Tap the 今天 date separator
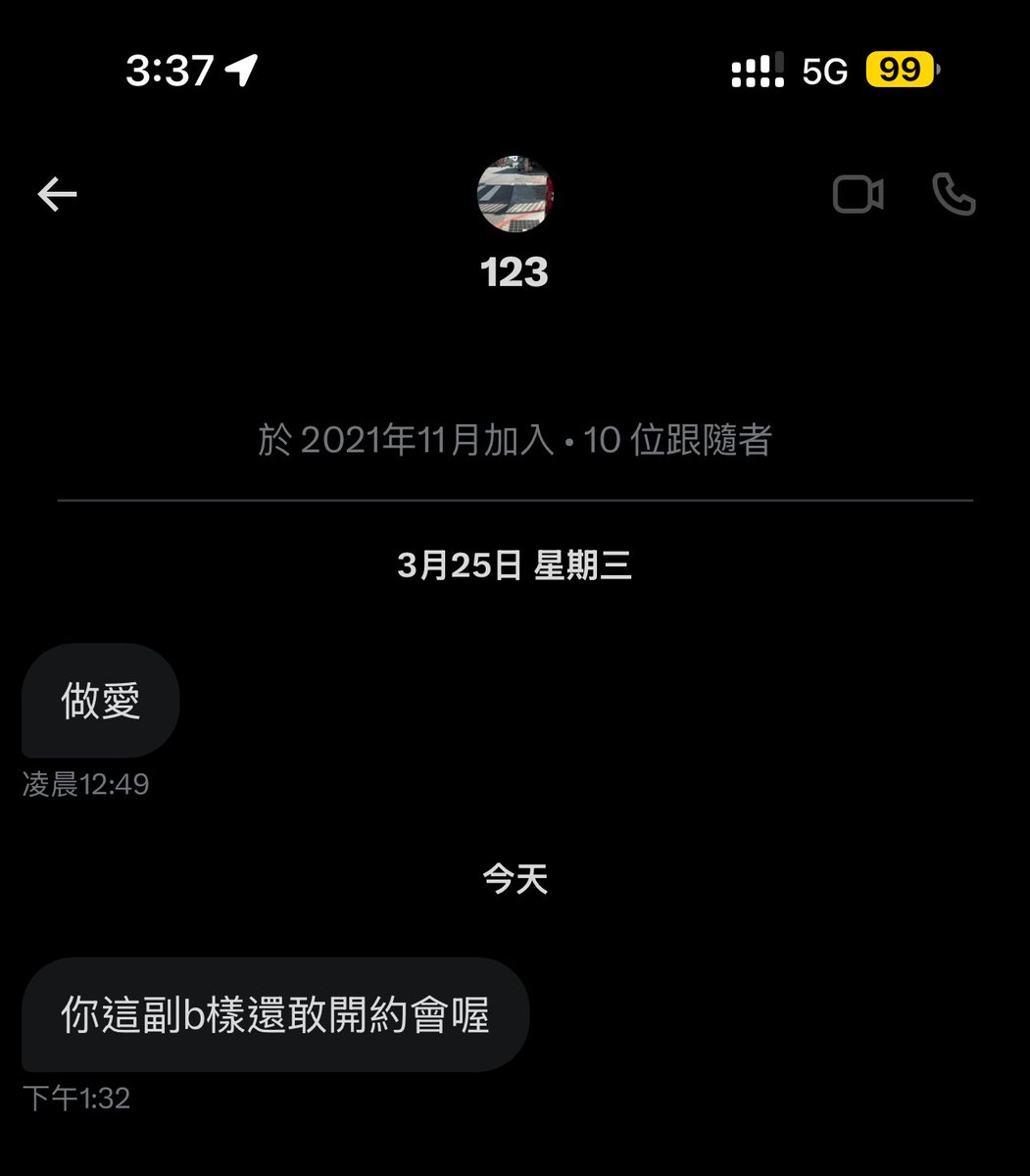Viewport: 1030px width, 1176px height. click(x=515, y=880)
